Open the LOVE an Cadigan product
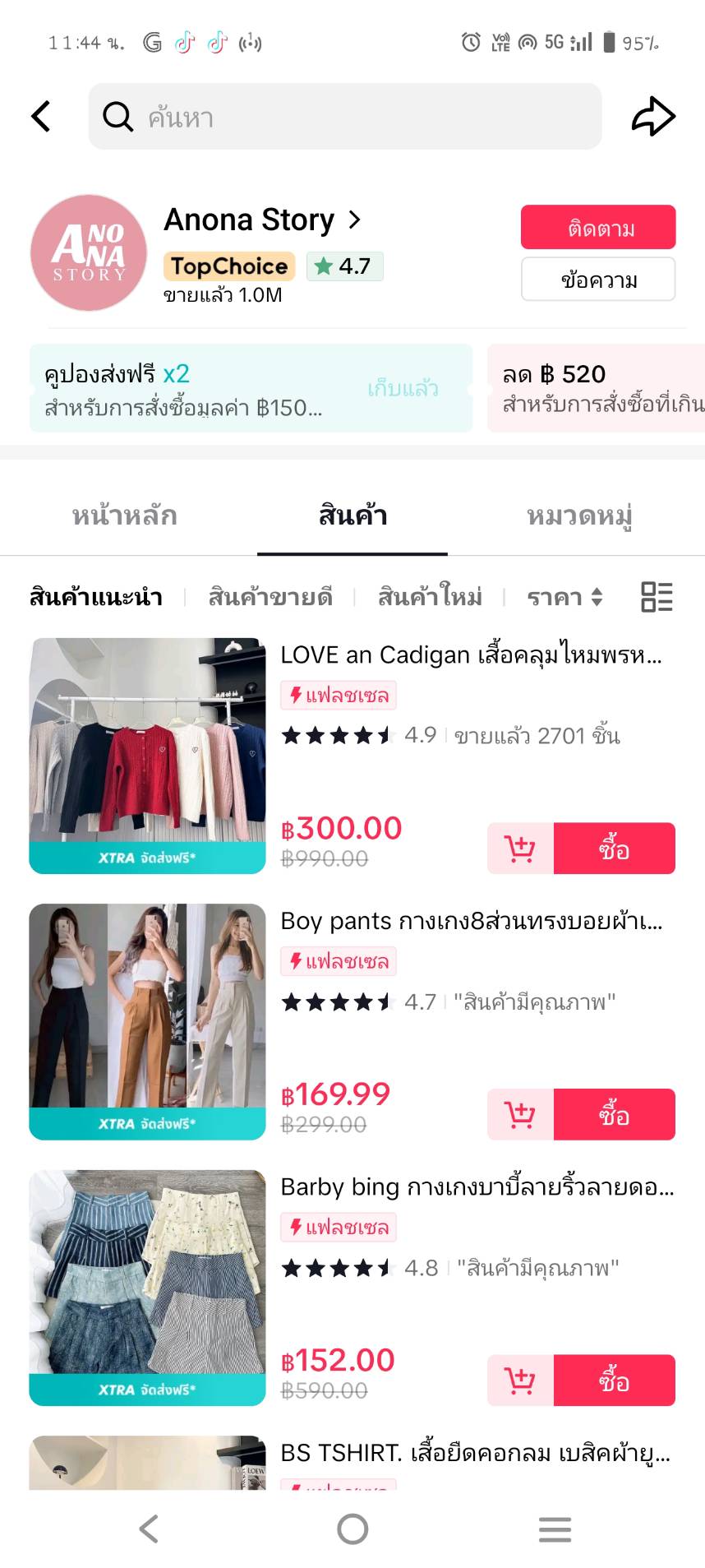This screenshot has width=705, height=1568. (471, 655)
